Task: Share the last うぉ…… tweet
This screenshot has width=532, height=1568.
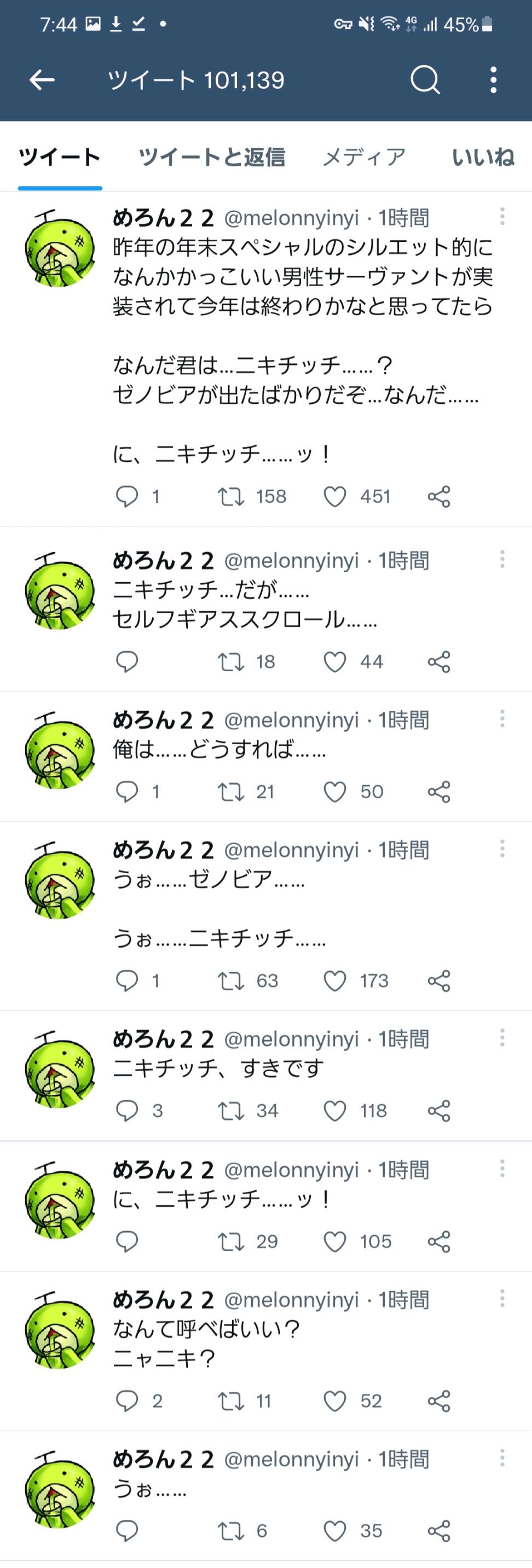Action: tap(439, 1531)
